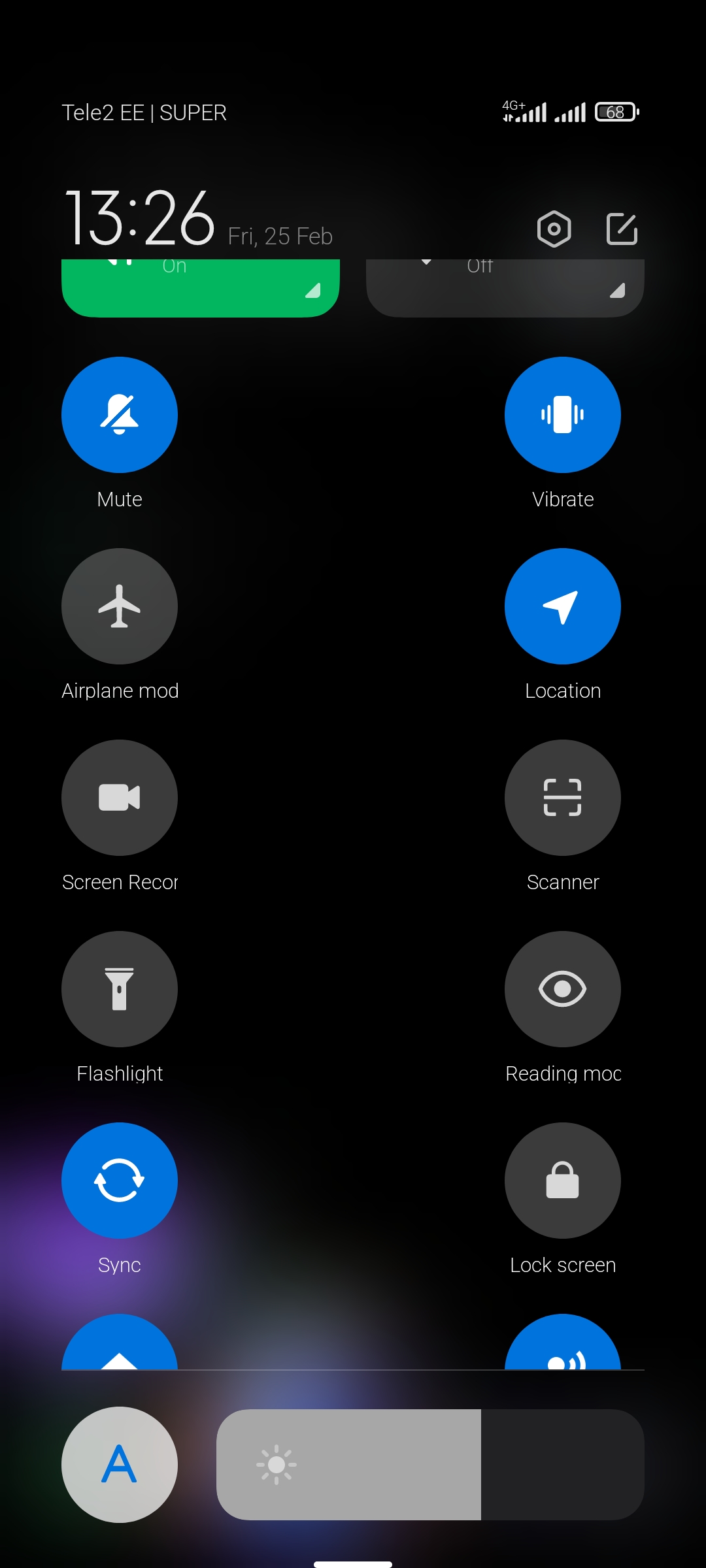Edit the quick settings tiles

(622, 229)
